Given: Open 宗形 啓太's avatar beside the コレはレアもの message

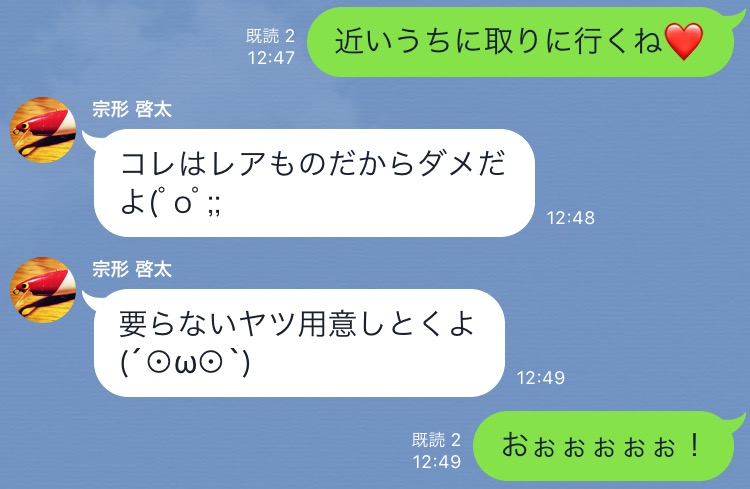Looking at the screenshot, I should click(x=42, y=130).
